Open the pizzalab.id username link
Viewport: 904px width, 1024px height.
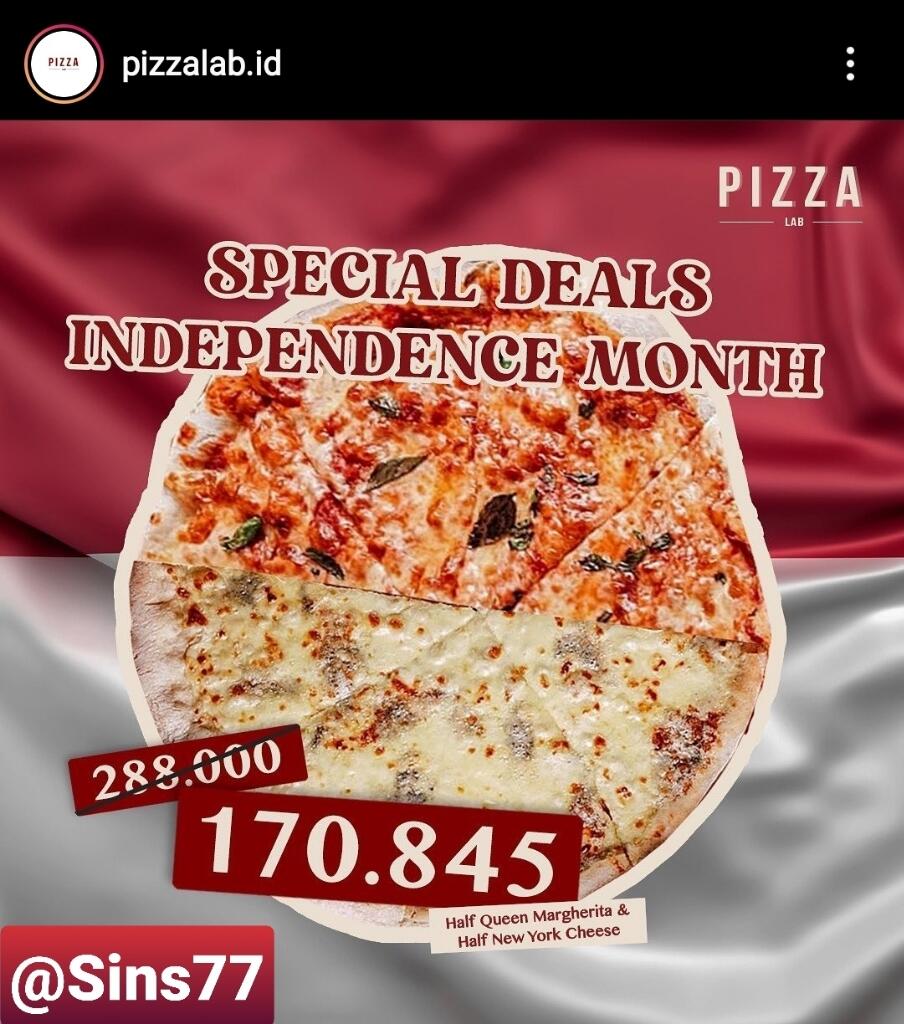(x=201, y=65)
